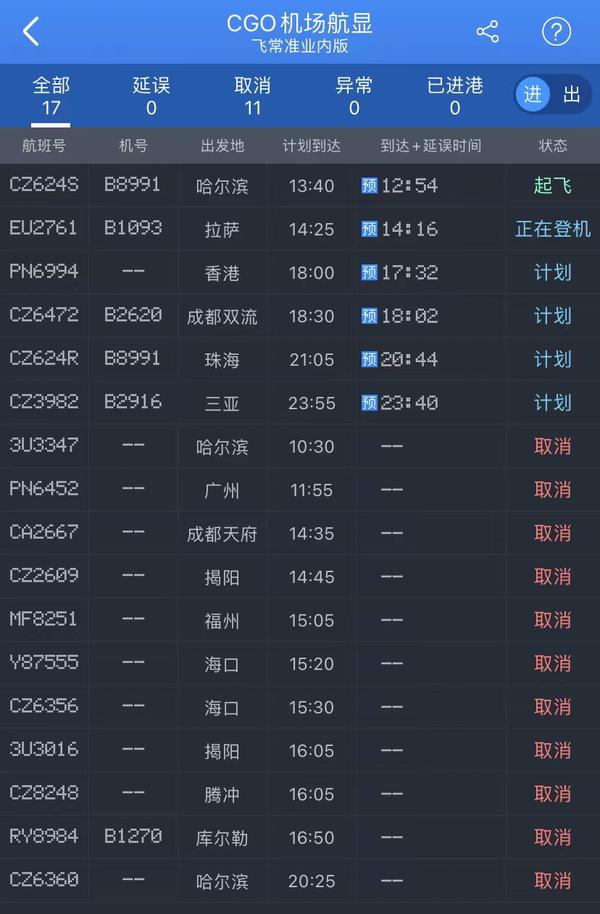The width and height of the screenshot is (600, 914).
Task: Open flight EU2761 from 拉萨
Action: coord(300,229)
